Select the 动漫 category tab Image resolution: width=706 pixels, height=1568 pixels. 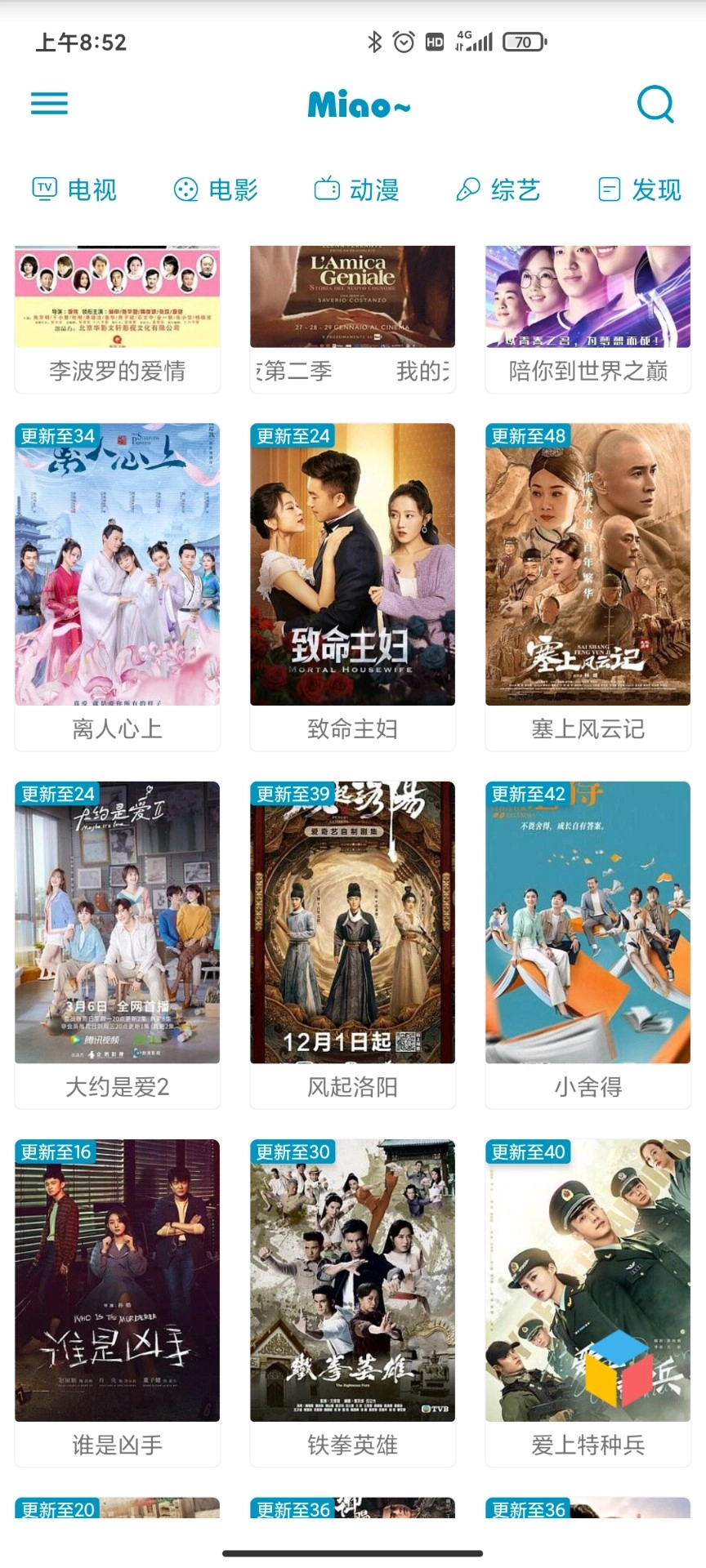point(357,189)
